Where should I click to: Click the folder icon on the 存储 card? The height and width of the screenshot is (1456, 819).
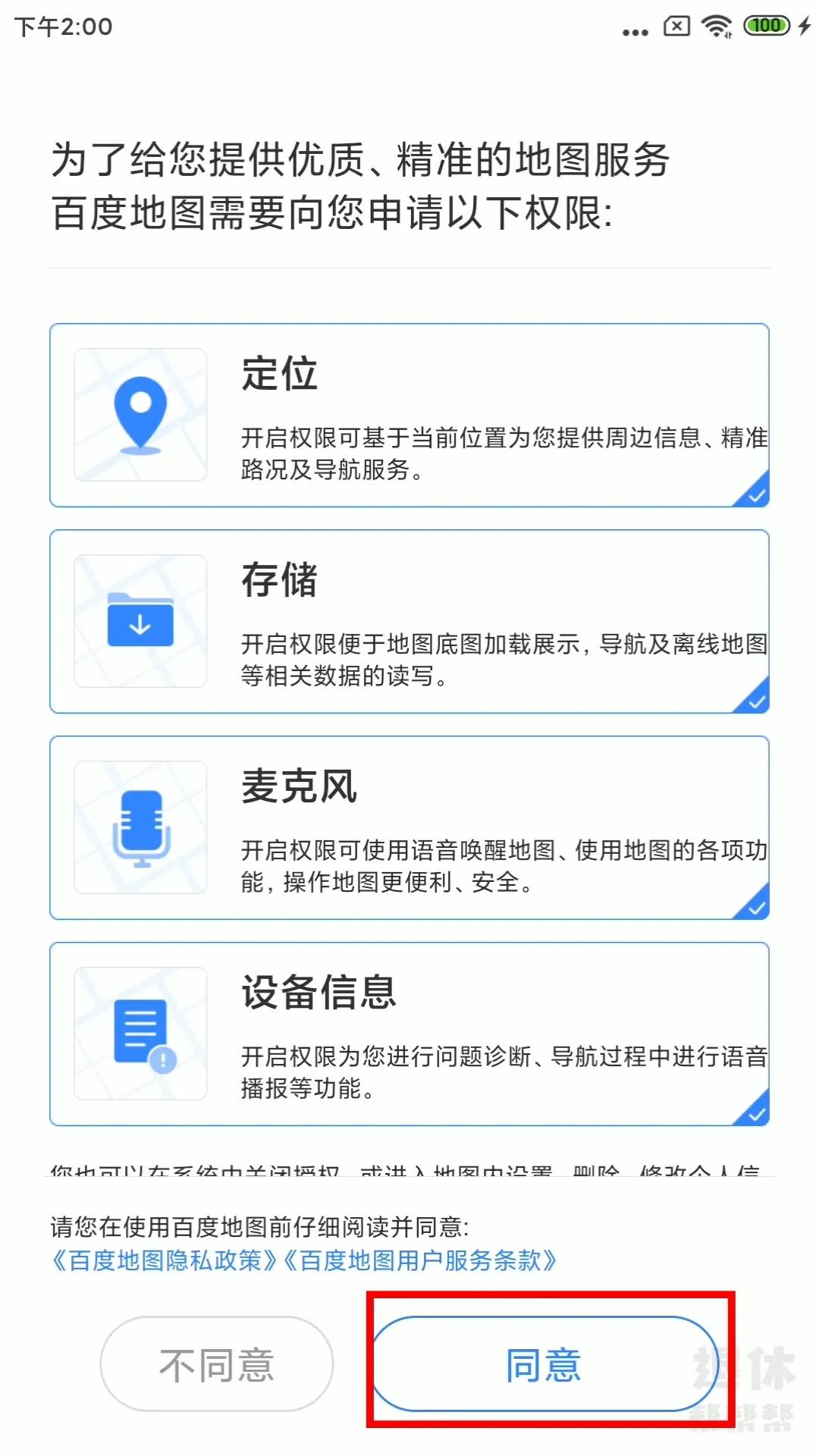point(140,620)
